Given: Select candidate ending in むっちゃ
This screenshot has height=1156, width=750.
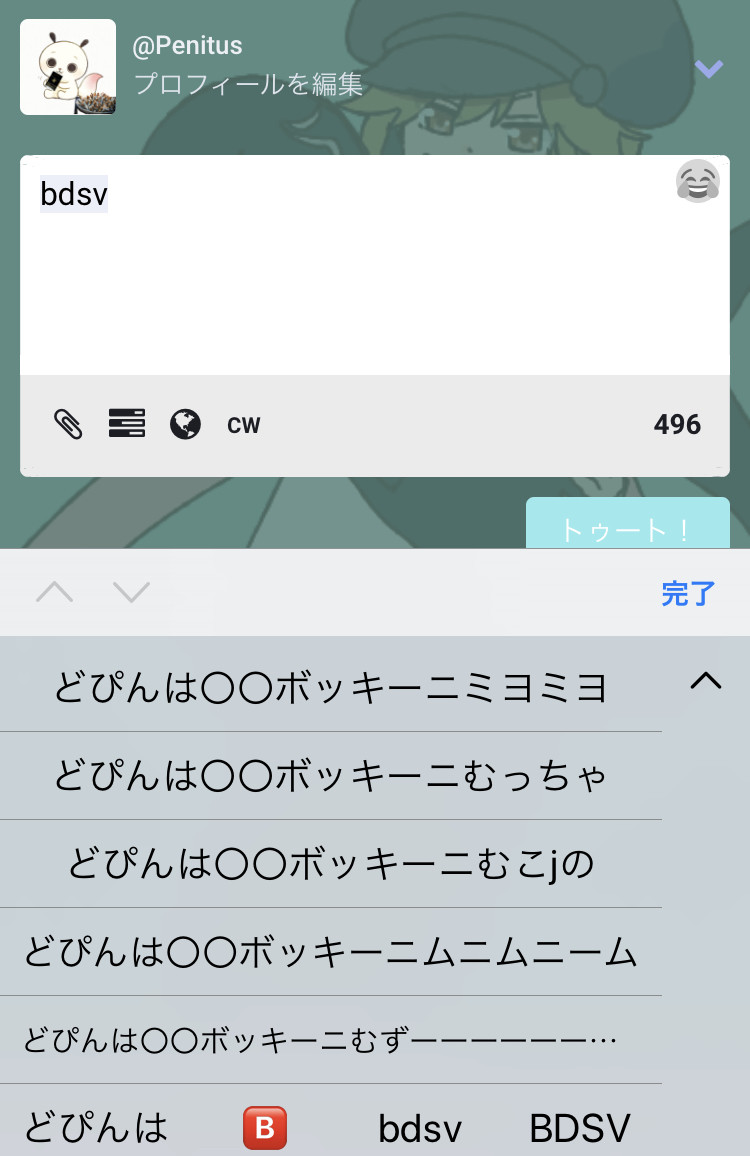Looking at the screenshot, I should (x=330, y=776).
